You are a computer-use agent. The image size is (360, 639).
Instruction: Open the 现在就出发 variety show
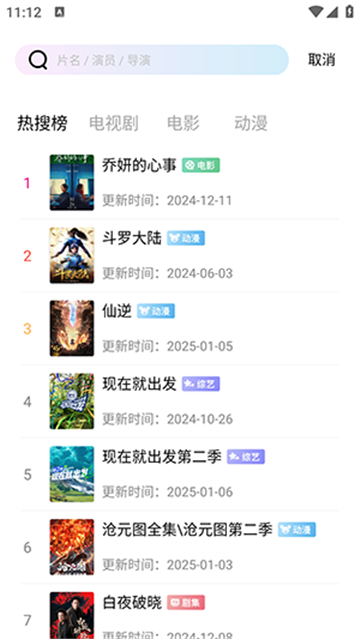click(x=180, y=401)
